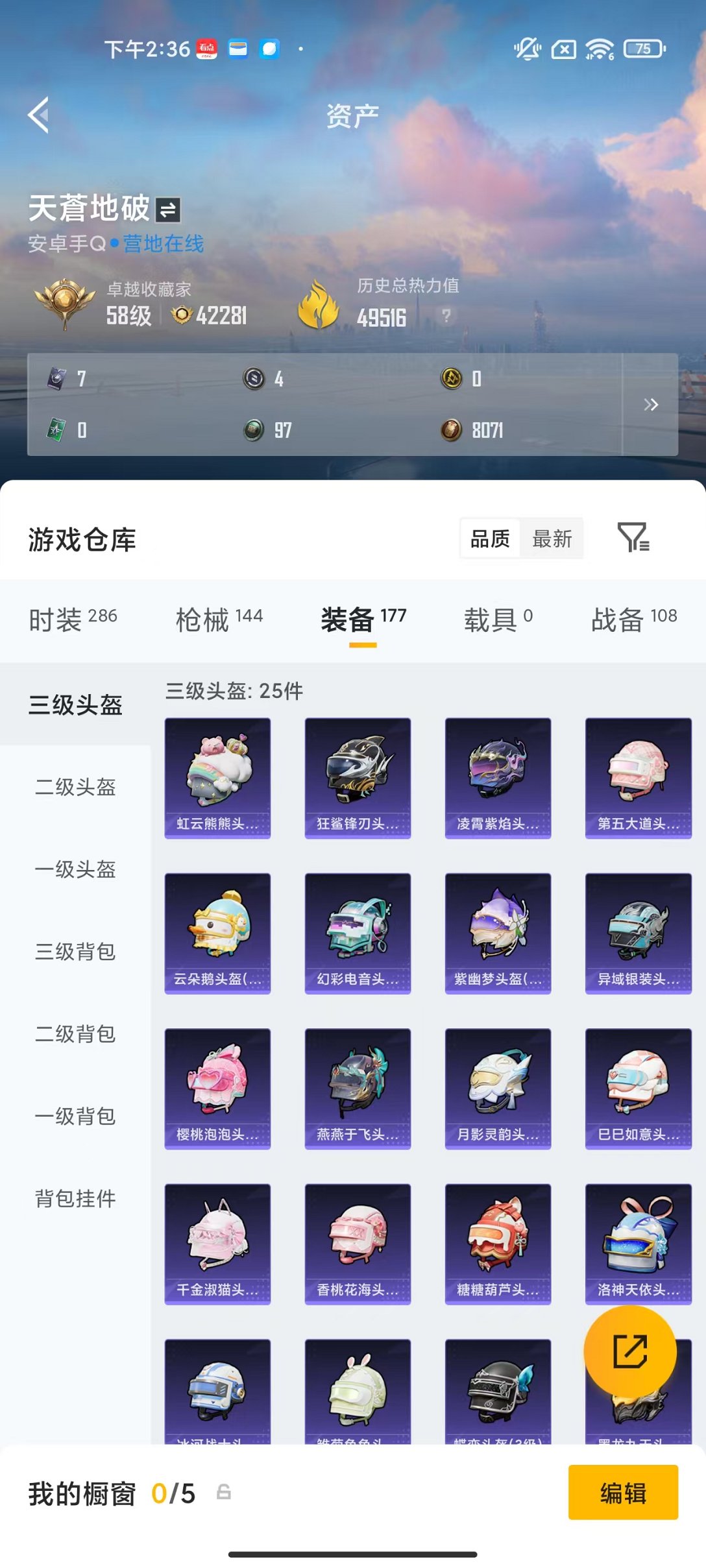The height and width of the screenshot is (1568, 706).
Task: Click the purple card currency icon showing 7
Action: (x=55, y=380)
